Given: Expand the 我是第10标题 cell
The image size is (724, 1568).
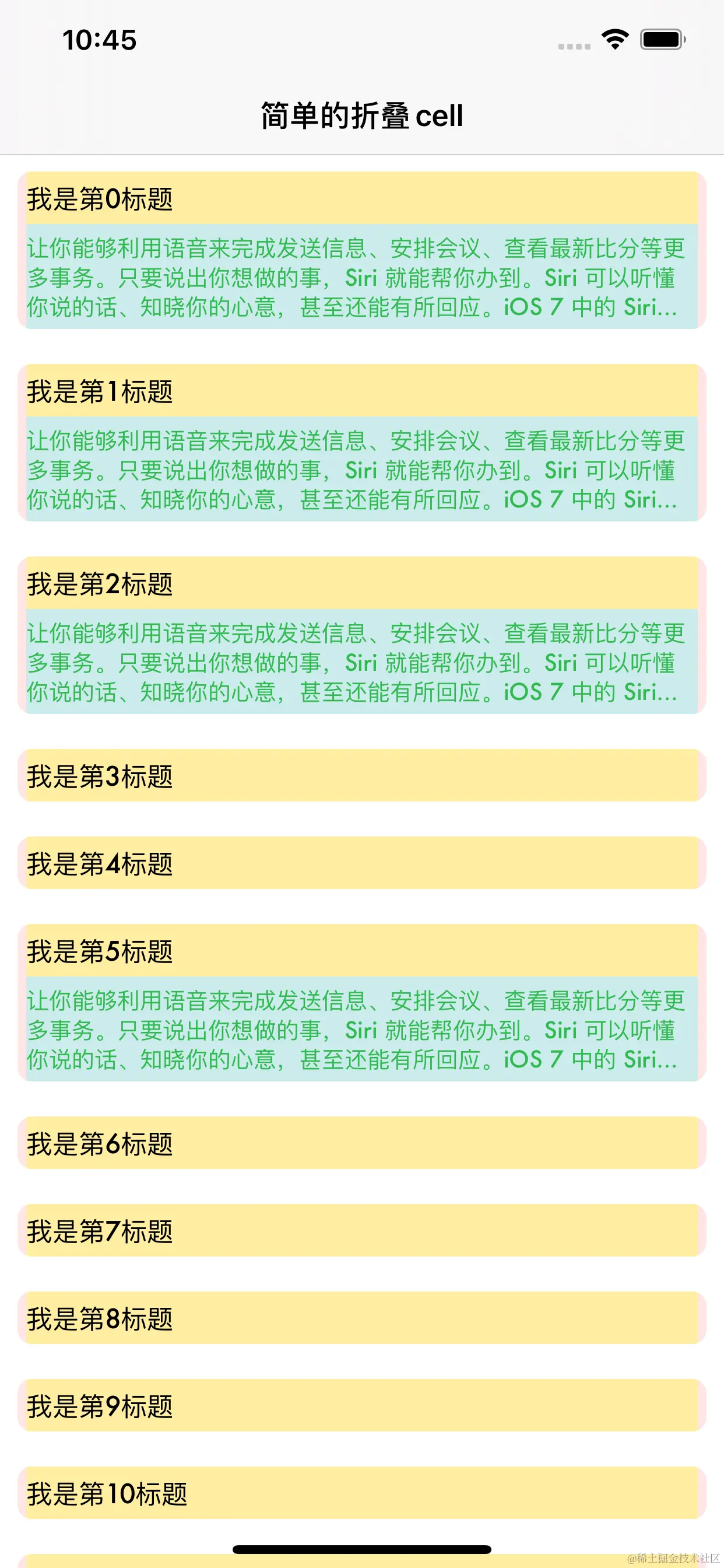Looking at the screenshot, I should point(361,1493).
